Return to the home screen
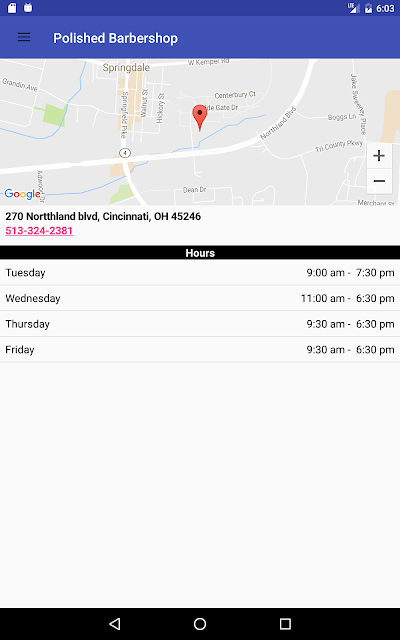The image size is (400, 640). (x=200, y=623)
